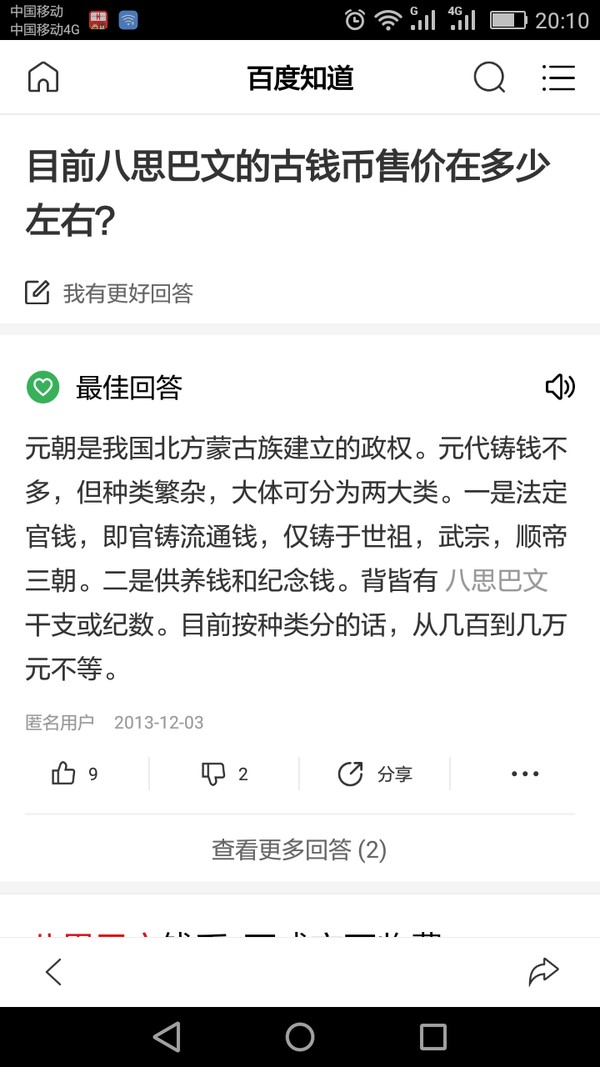Open the 八思巴文 link in the answer
The image size is (600, 1067).
coord(497,580)
